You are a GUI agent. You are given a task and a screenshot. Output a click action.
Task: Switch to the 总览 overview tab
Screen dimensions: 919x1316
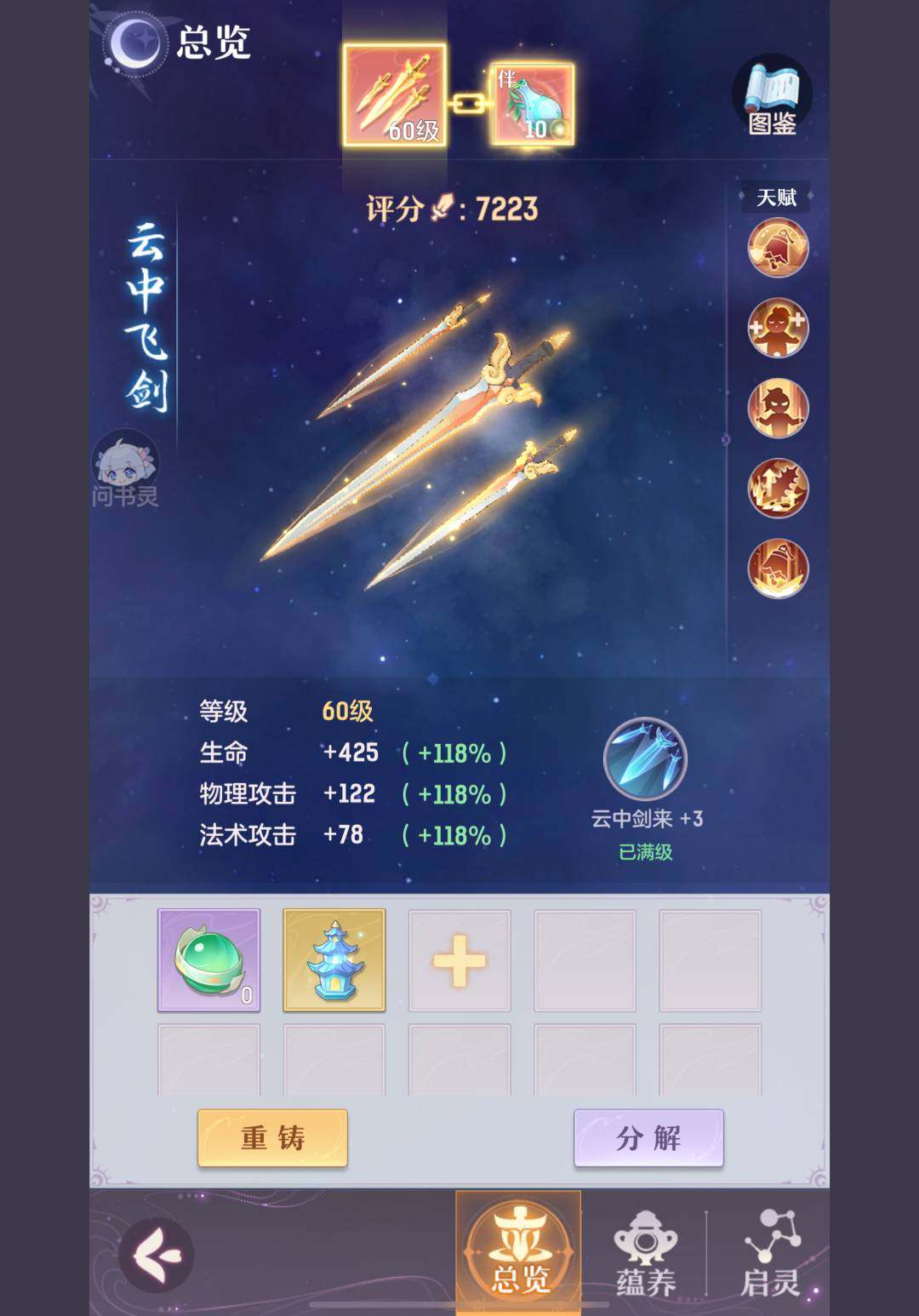pos(518,1251)
